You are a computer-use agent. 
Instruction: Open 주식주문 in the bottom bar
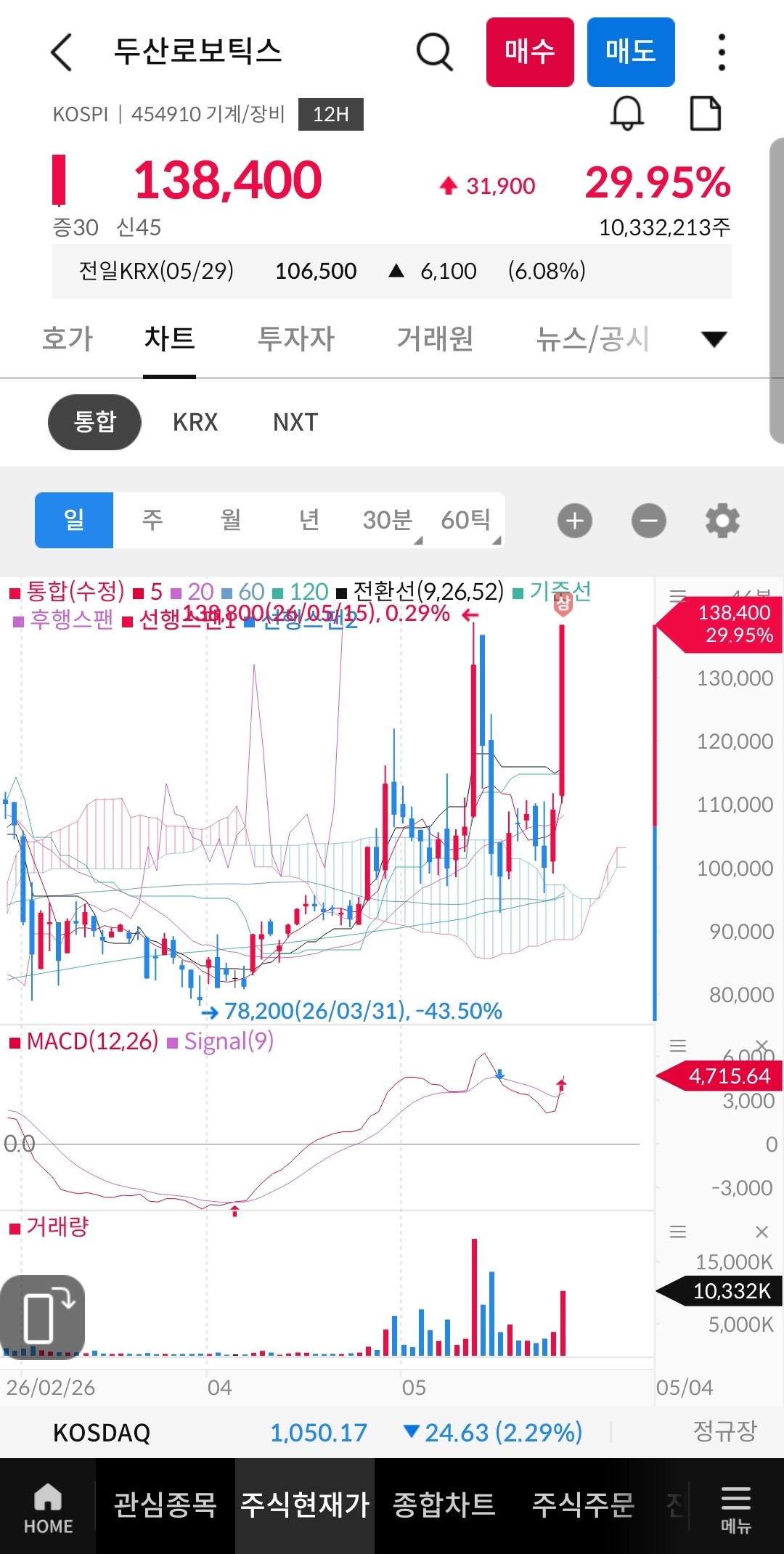(583, 1505)
